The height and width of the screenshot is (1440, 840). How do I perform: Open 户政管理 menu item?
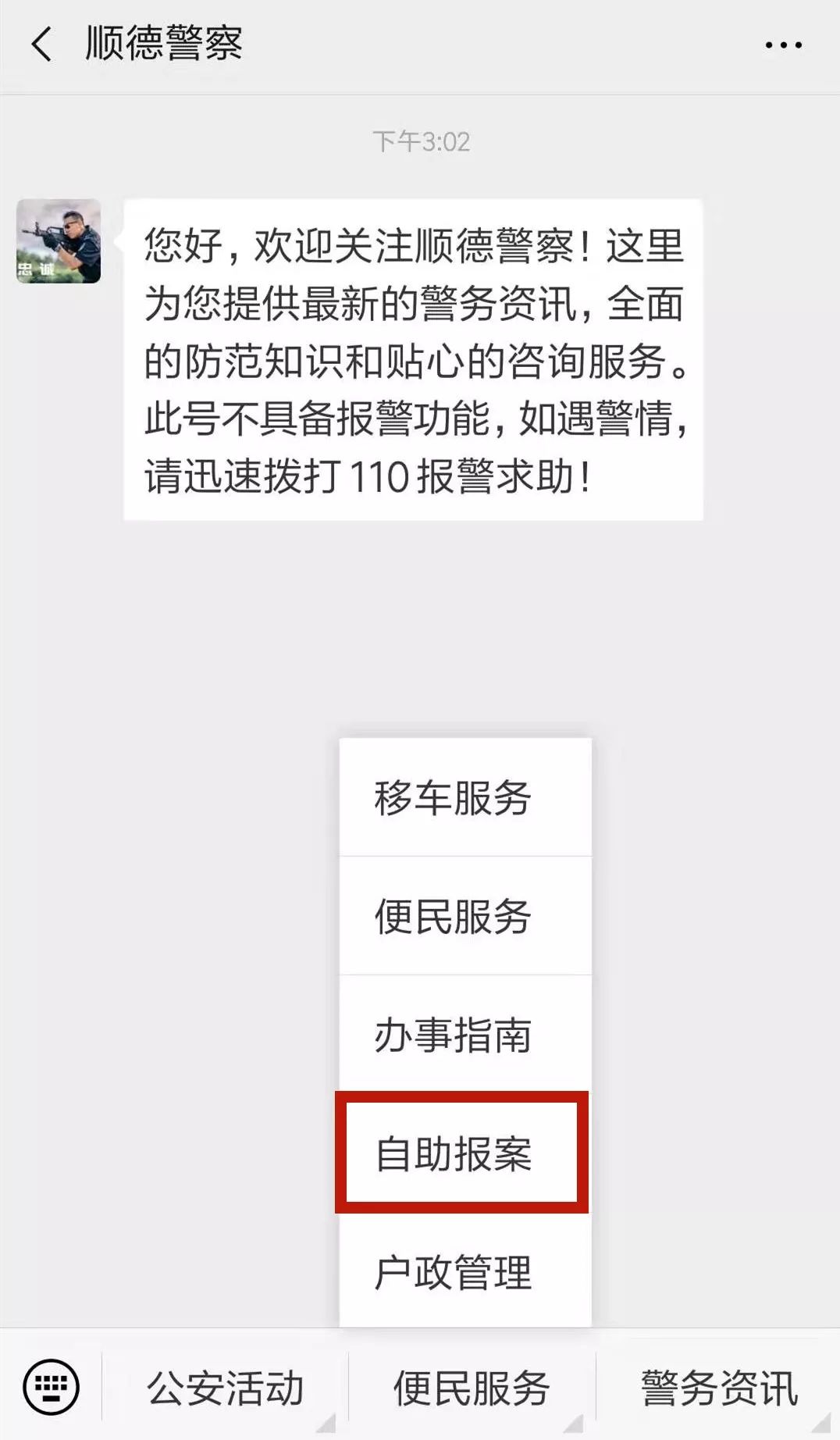[465, 1271]
